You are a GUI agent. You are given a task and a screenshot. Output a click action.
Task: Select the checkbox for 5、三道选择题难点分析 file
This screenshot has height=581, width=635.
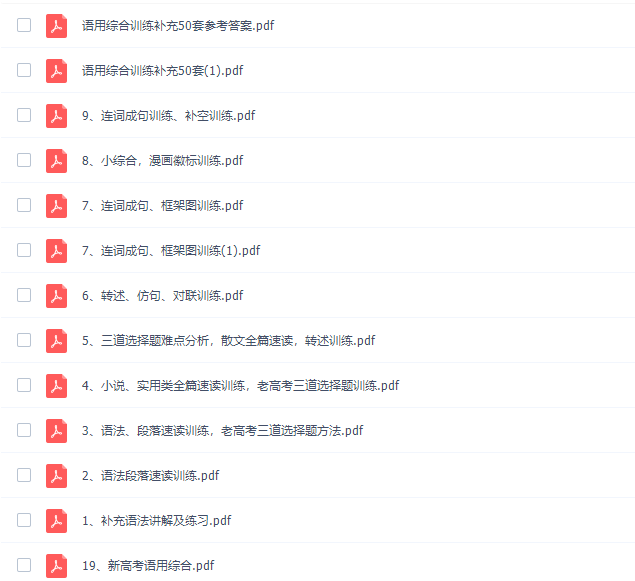[x=24, y=340]
